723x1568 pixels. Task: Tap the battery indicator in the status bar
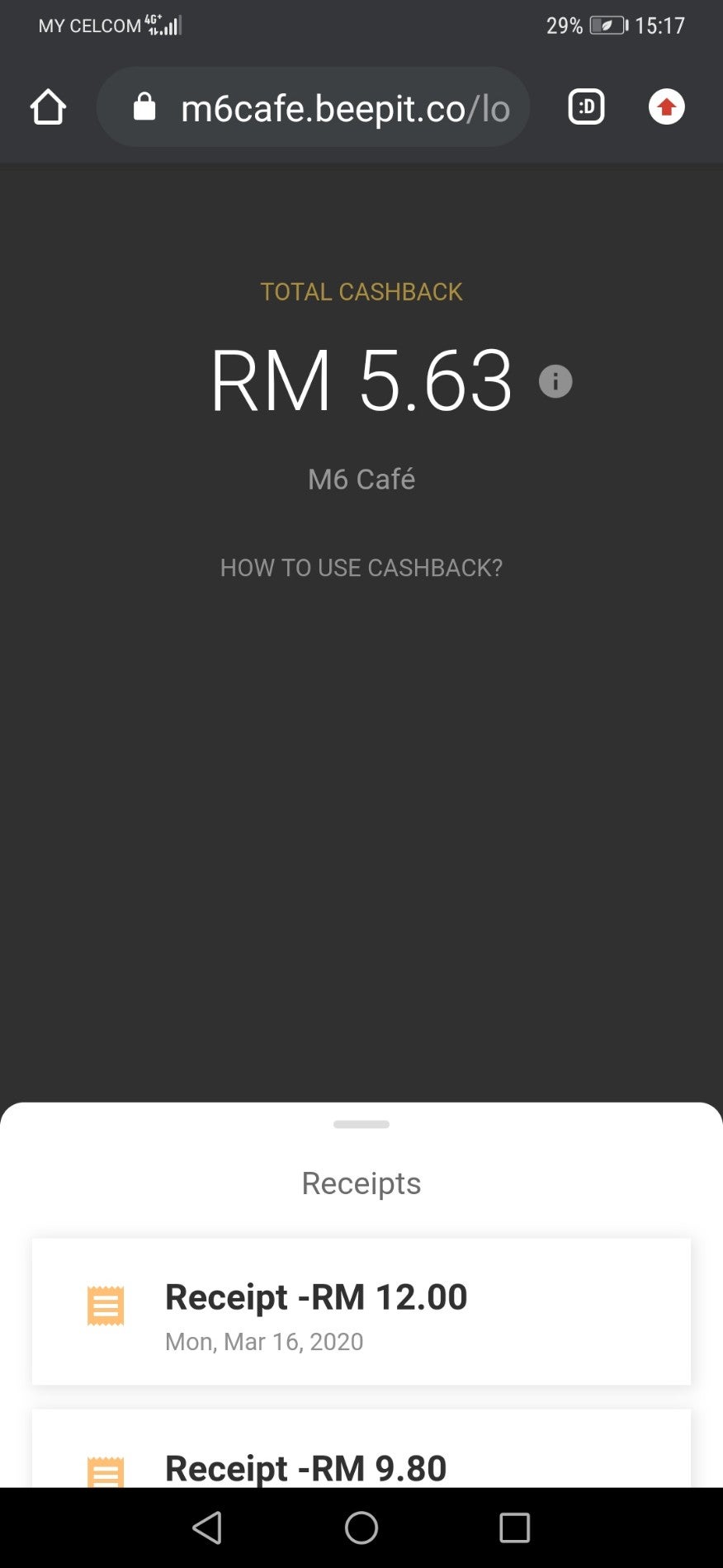(x=608, y=25)
